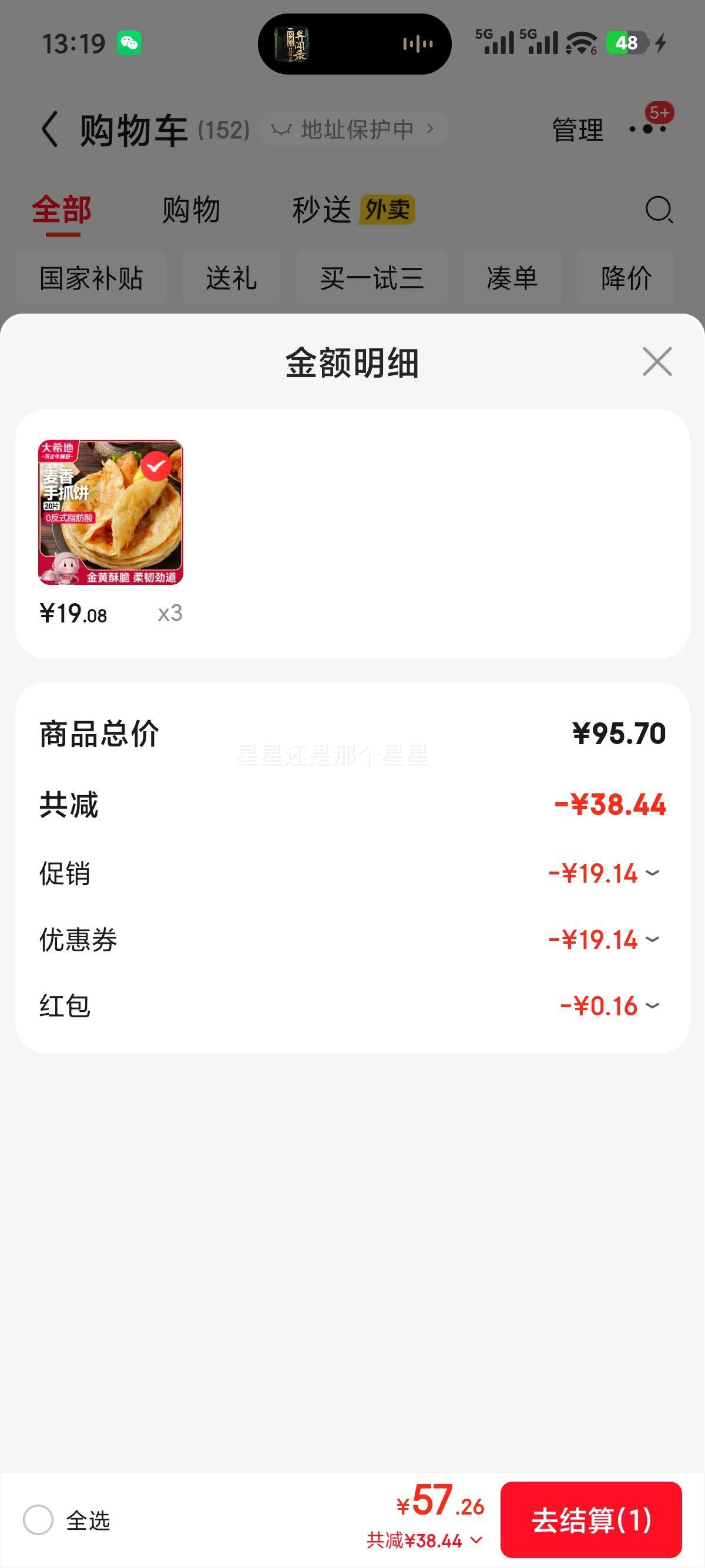
Task: Collapse the 共减¥38.44 summary
Action: coord(424,1540)
